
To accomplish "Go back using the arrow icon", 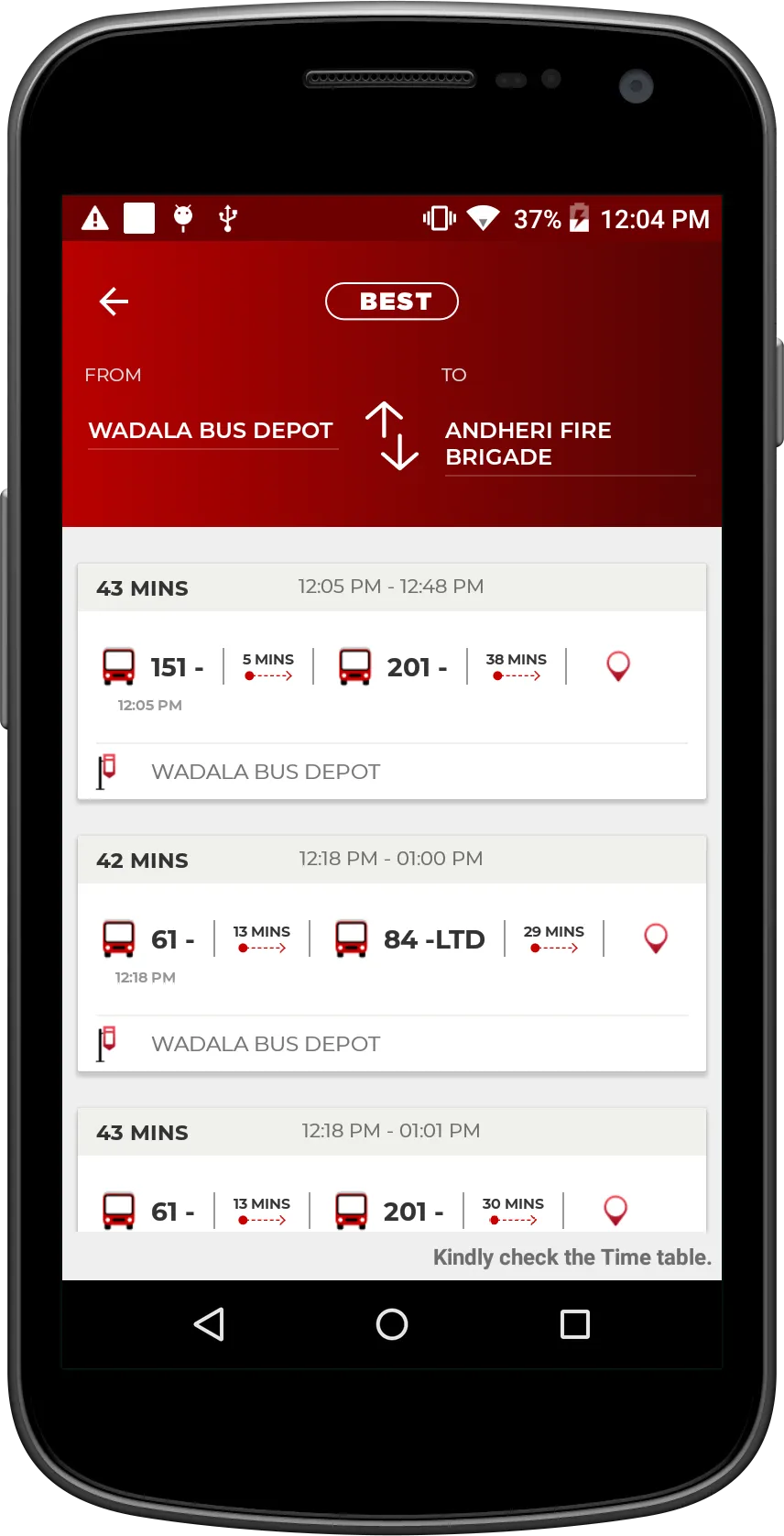I will (x=114, y=302).
